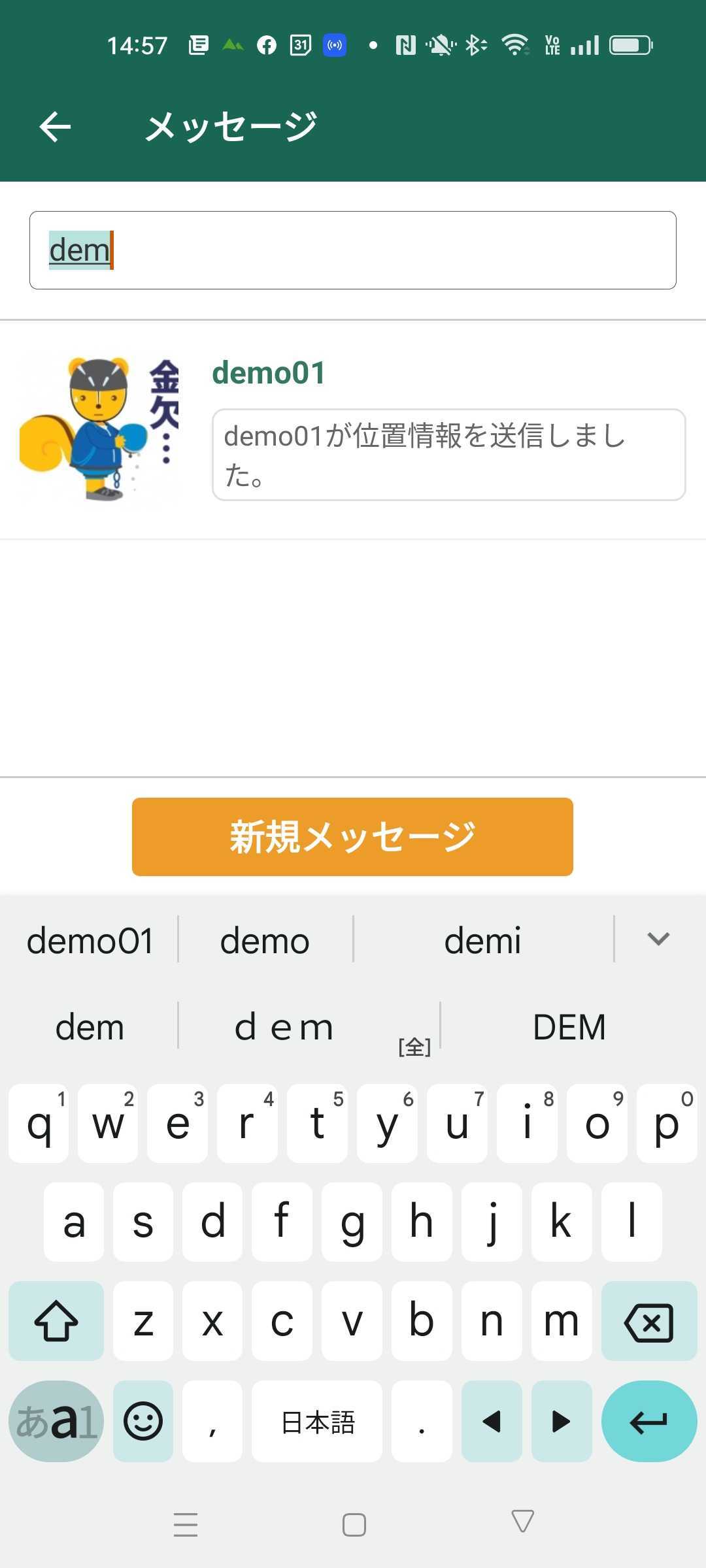The image size is (706, 1568).
Task: Tap the 新規メッセージ button
Action: point(352,836)
